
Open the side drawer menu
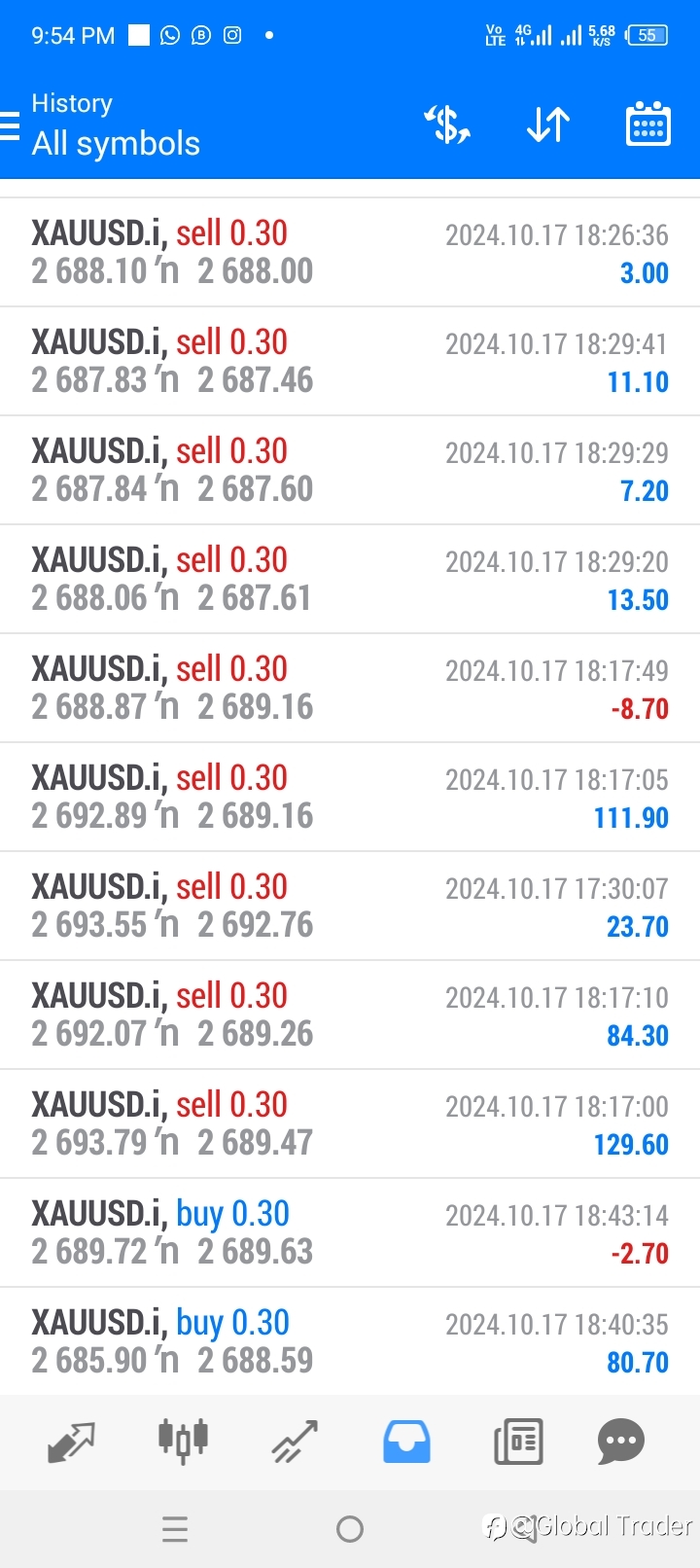[x=10, y=126]
